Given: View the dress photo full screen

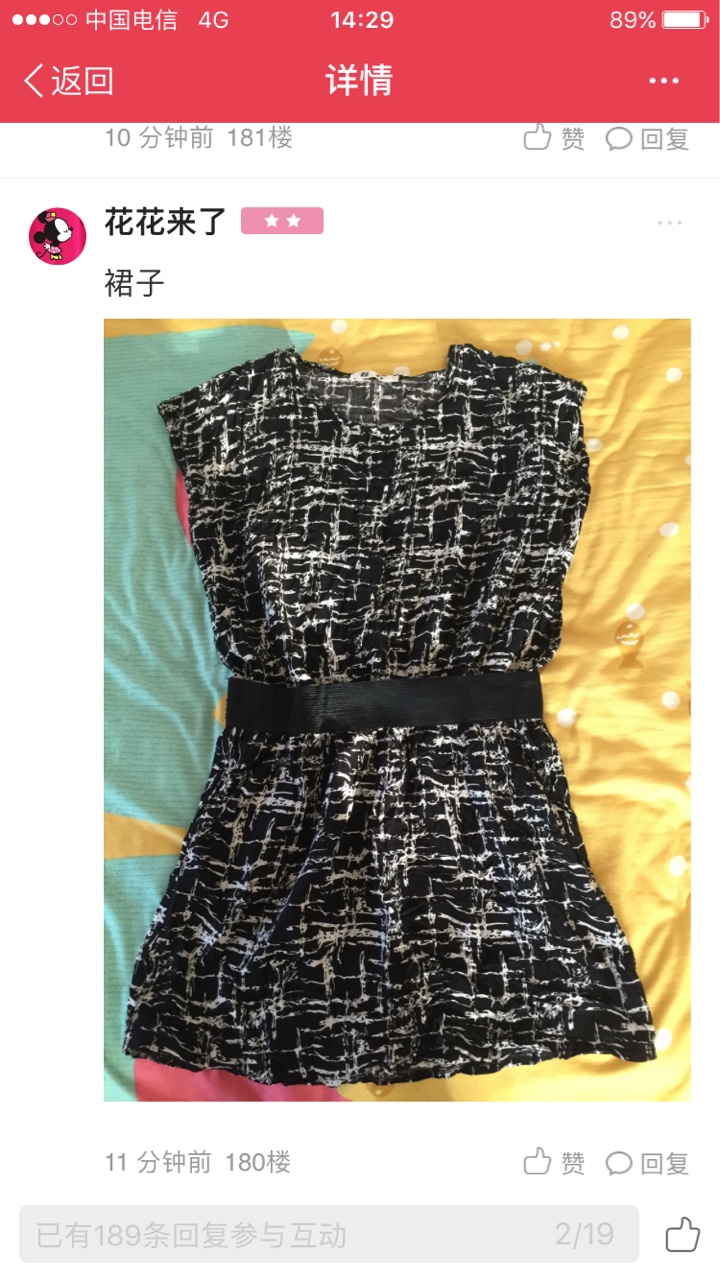Looking at the screenshot, I should (x=397, y=710).
